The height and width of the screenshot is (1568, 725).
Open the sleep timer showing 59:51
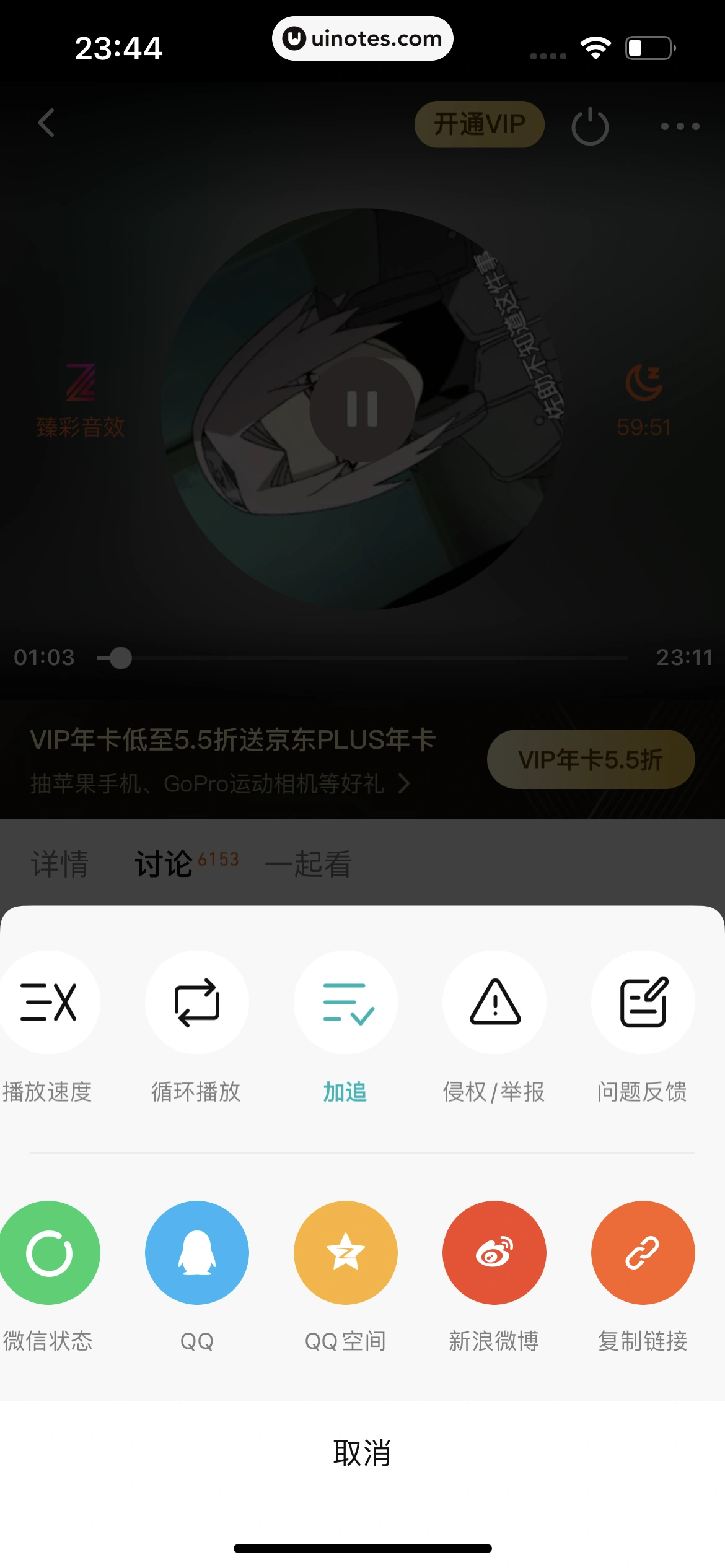pyautogui.click(x=644, y=399)
